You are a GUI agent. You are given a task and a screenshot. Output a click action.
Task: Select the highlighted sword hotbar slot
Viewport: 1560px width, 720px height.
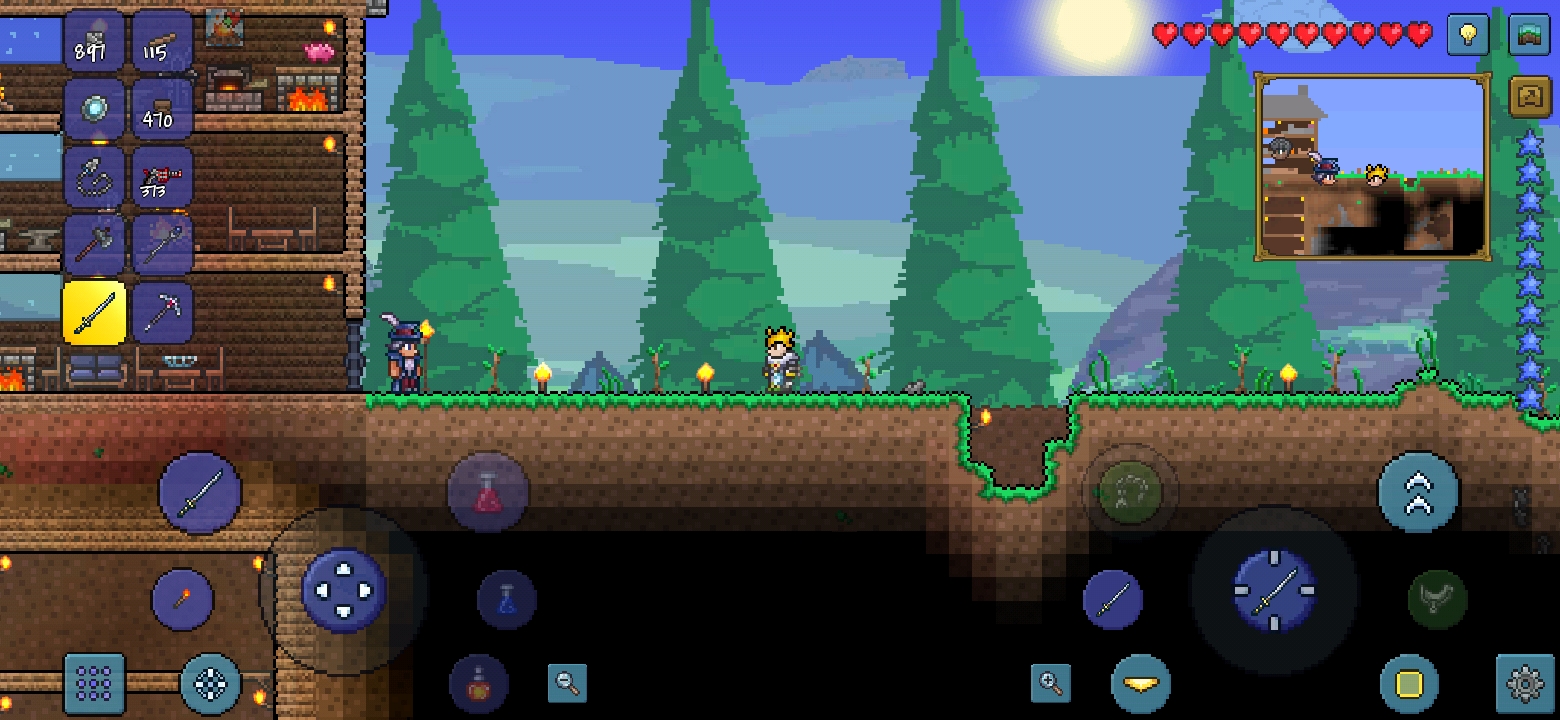coord(95,312)
